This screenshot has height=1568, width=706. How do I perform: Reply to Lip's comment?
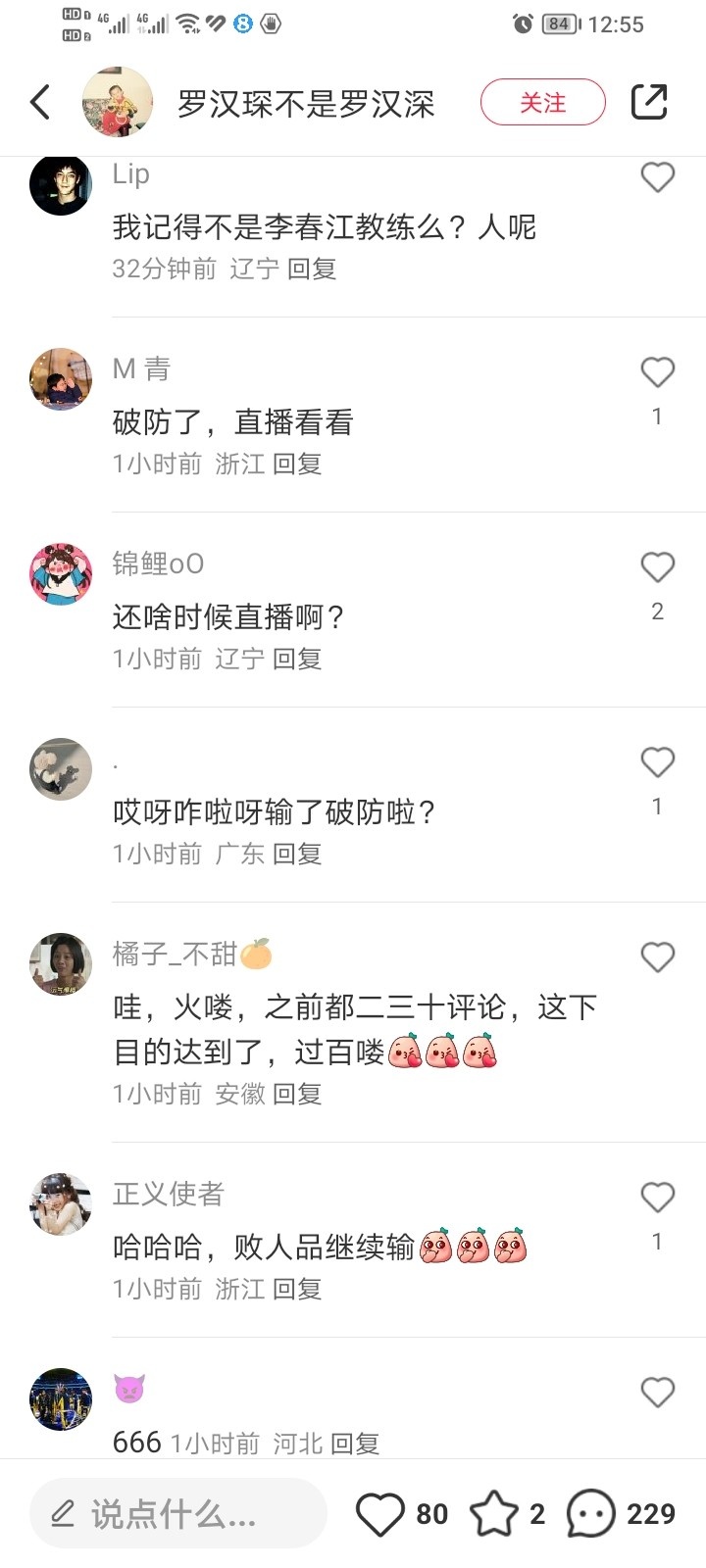(312, 269)
